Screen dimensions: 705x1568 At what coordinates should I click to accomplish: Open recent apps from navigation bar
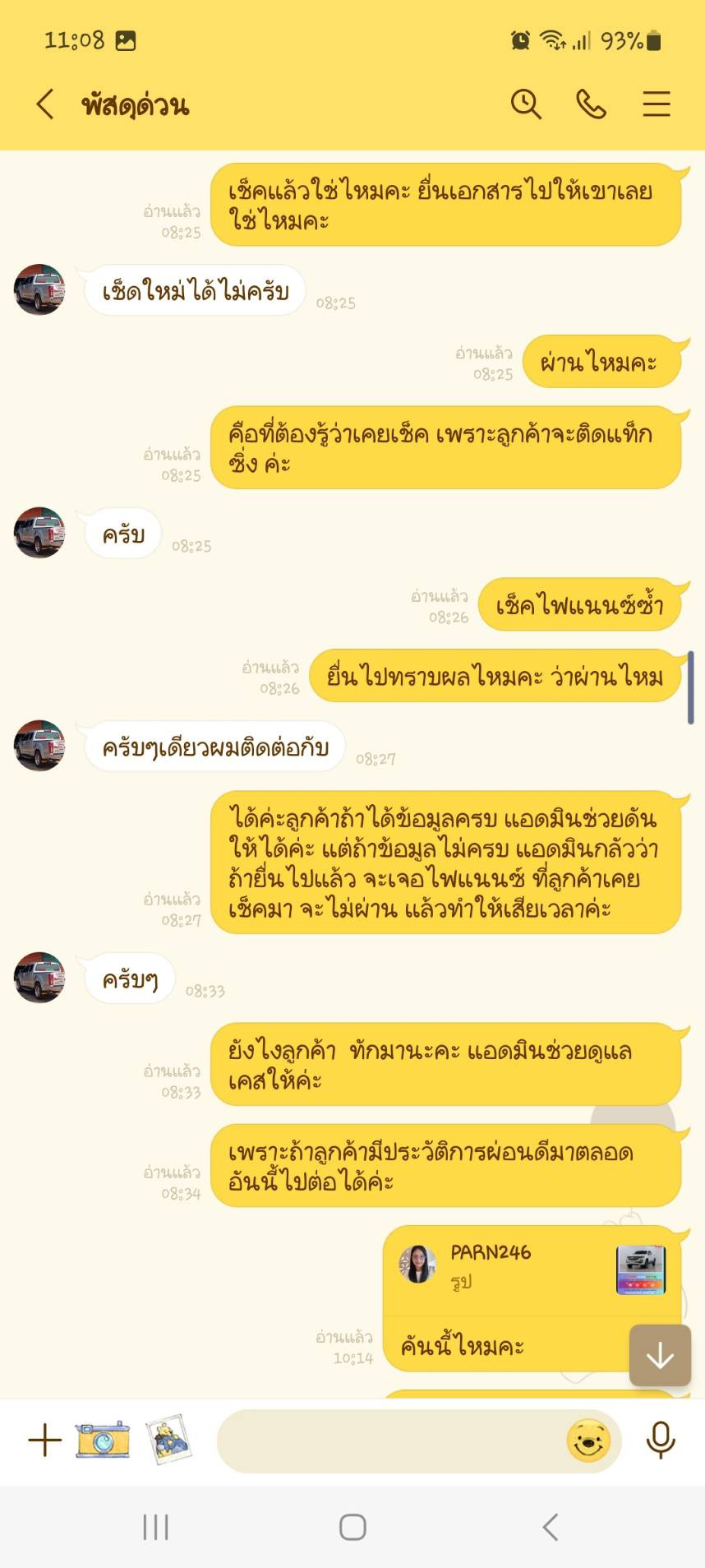[155, 1527]
